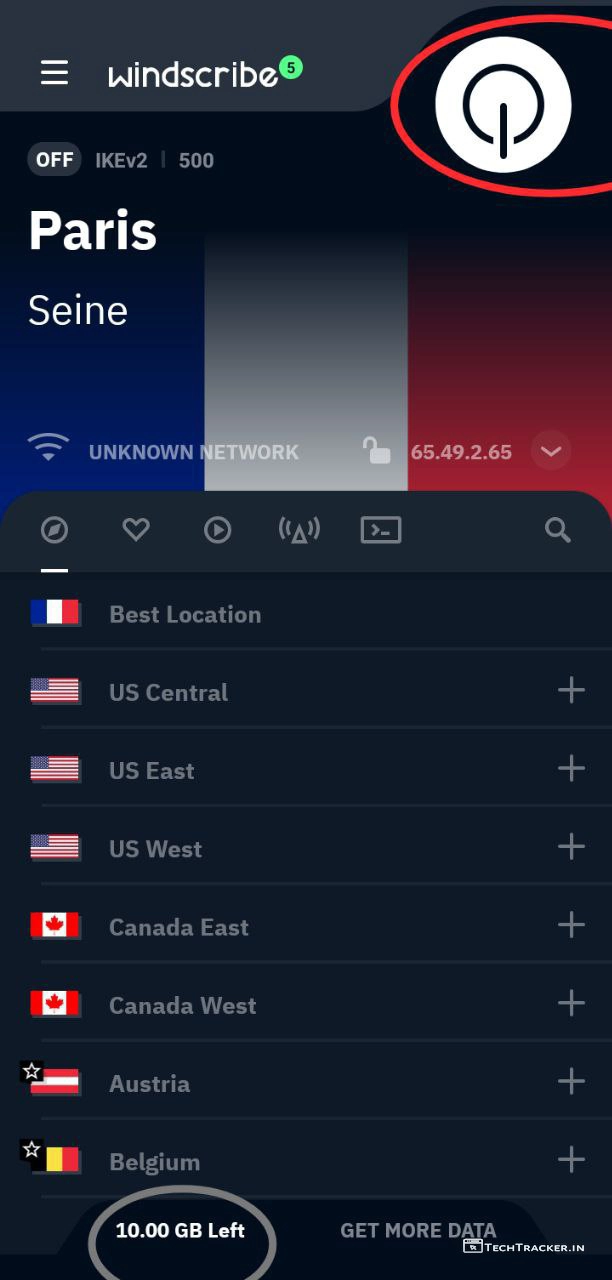This screenshot has height=1280, width=612.
Task: Search for a server location
Action: pyautogui.click(x=557, y=530)
